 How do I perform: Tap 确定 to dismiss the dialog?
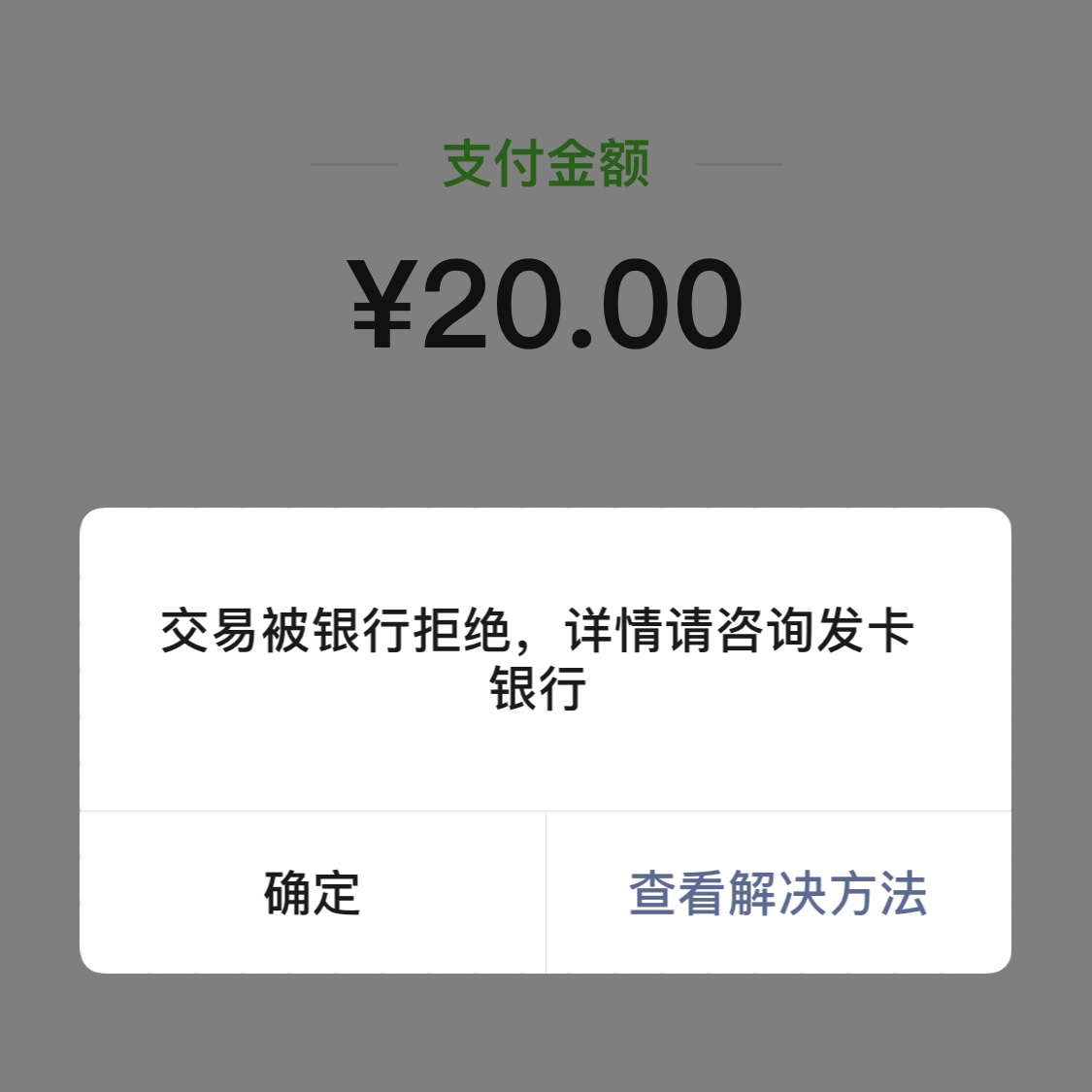tap(312, 893)
